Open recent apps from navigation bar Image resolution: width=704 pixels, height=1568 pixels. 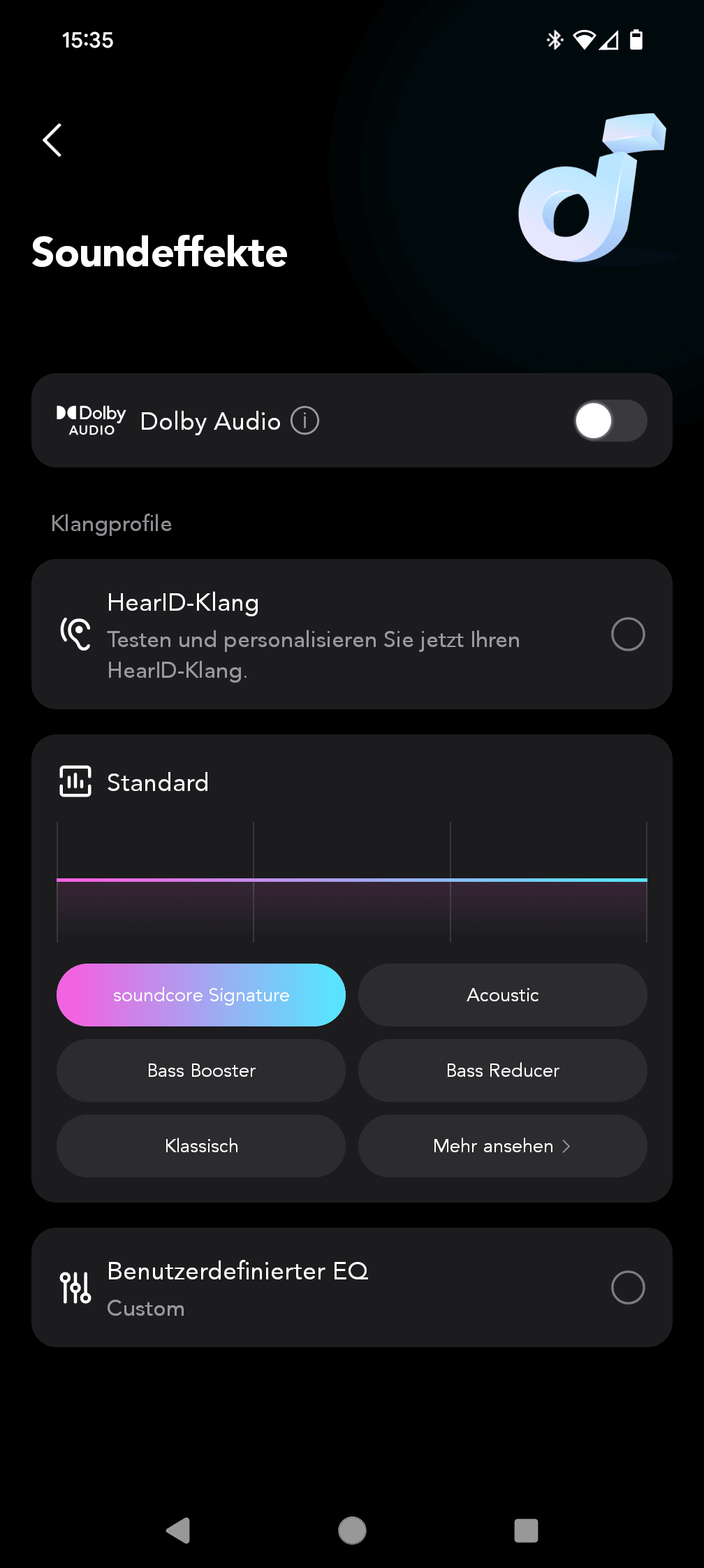[526, 1530]
